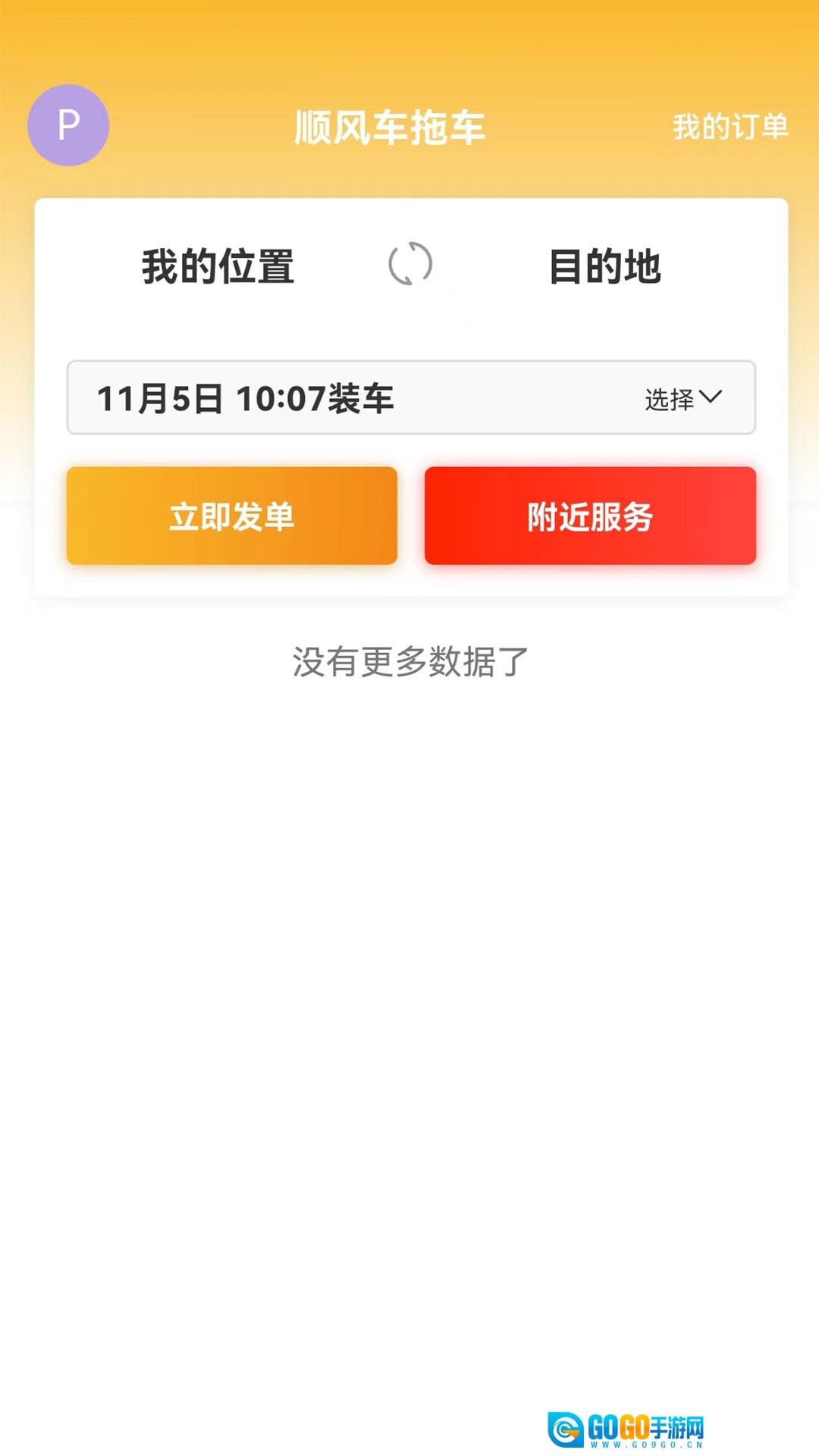Open the profile avatar "P"
The image size is (819, 1456).
click(68, 125)
